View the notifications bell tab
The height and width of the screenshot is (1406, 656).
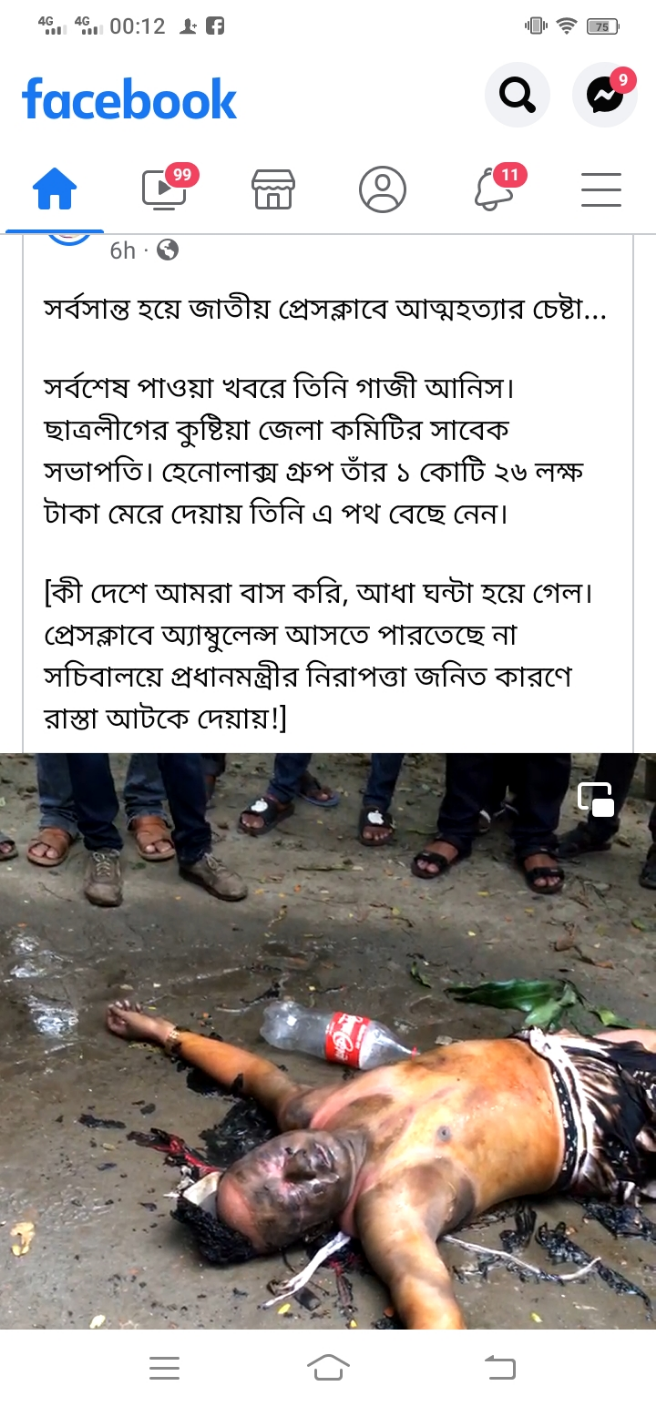[x=492, y=189]
